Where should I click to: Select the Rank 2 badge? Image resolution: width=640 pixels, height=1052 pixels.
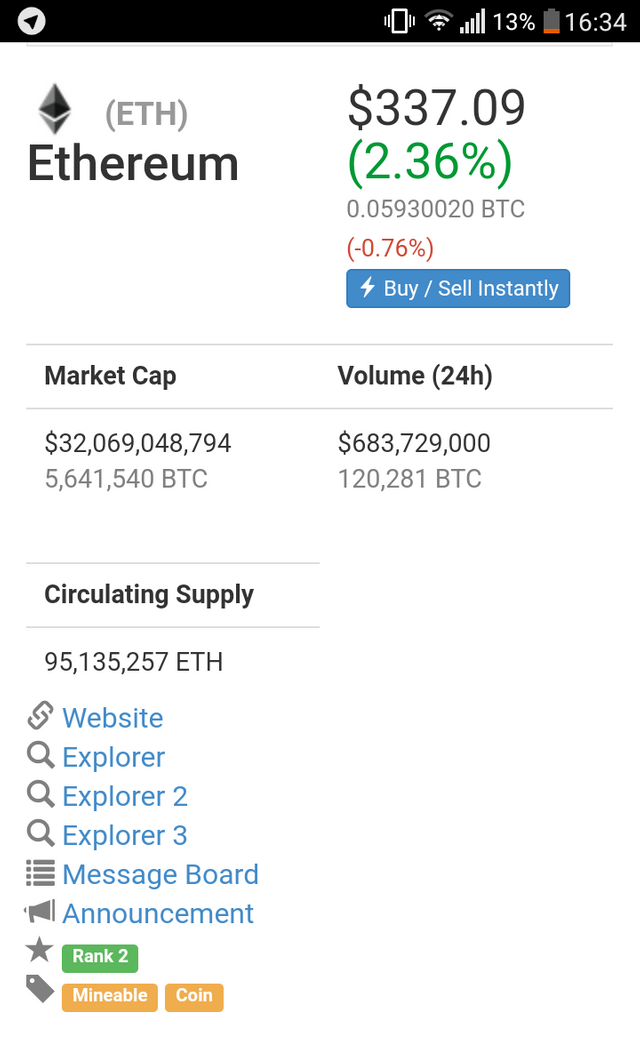[x=100, y=957]
